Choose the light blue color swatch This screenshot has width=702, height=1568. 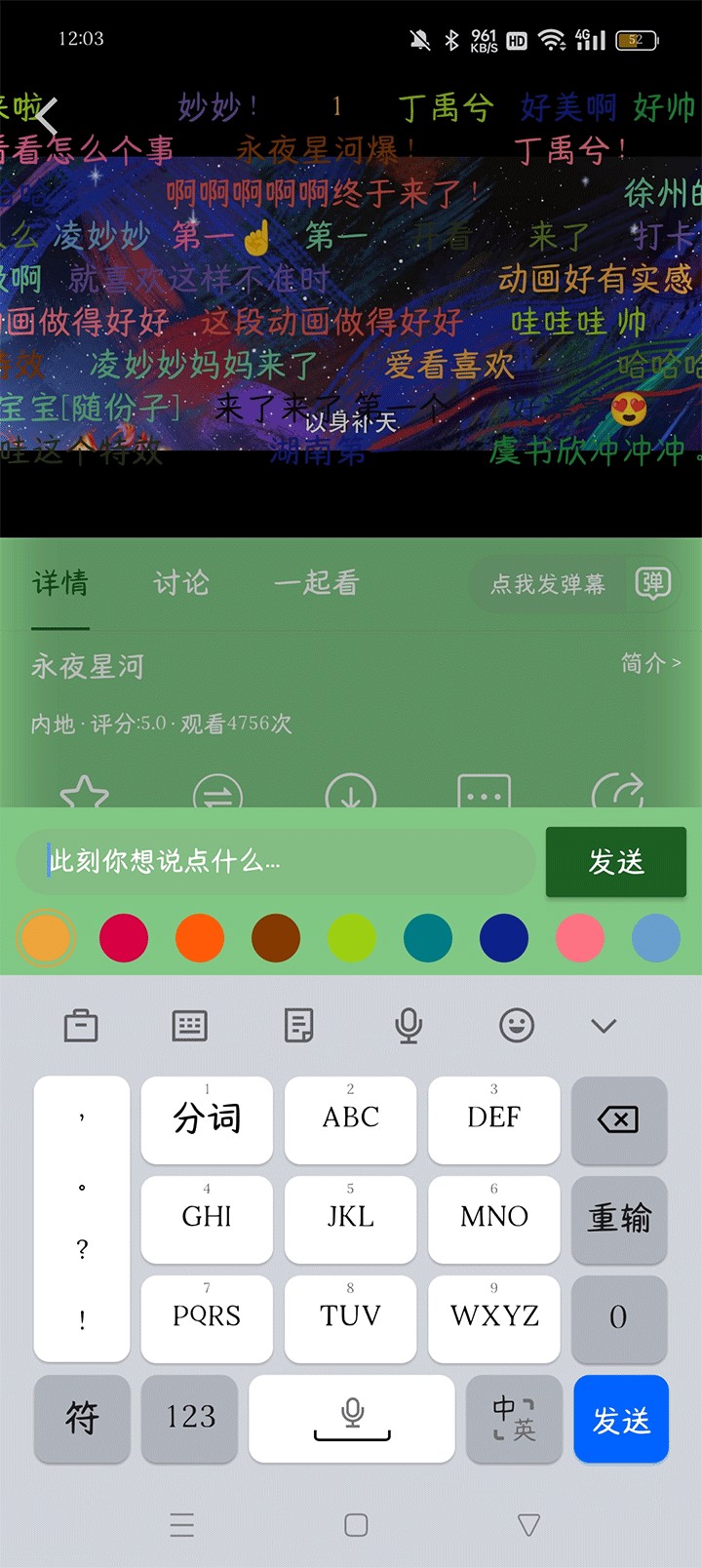[656, 938]
